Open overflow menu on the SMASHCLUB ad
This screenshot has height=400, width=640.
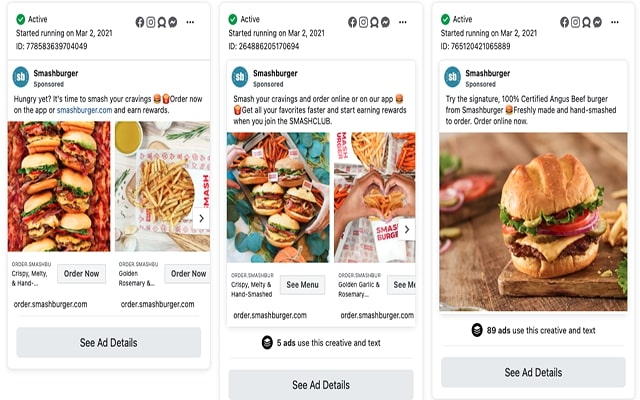pos(403,22)
